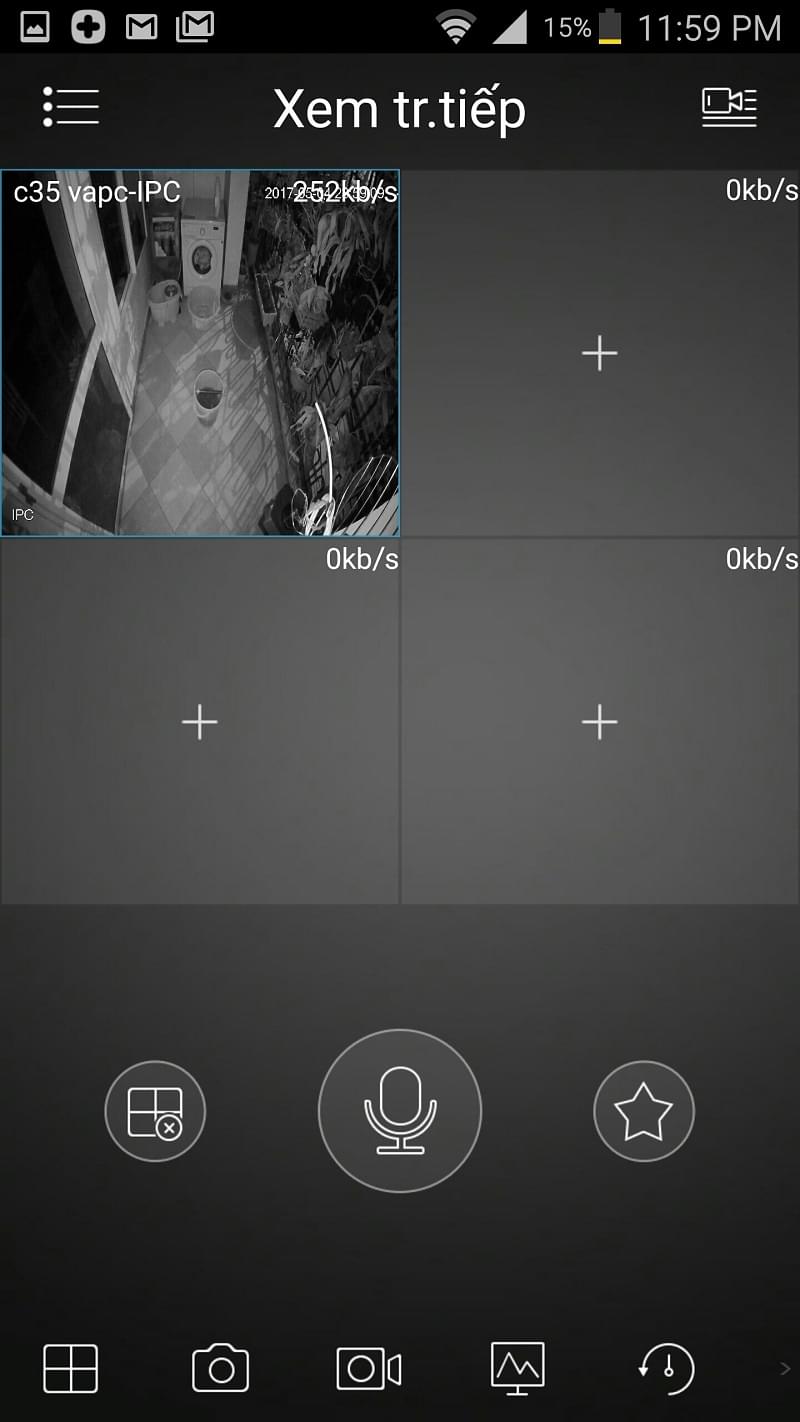This screenshot has width=800, height=1422.
Task: Change the split-screen grid layout
Action: click(70, 1368)
